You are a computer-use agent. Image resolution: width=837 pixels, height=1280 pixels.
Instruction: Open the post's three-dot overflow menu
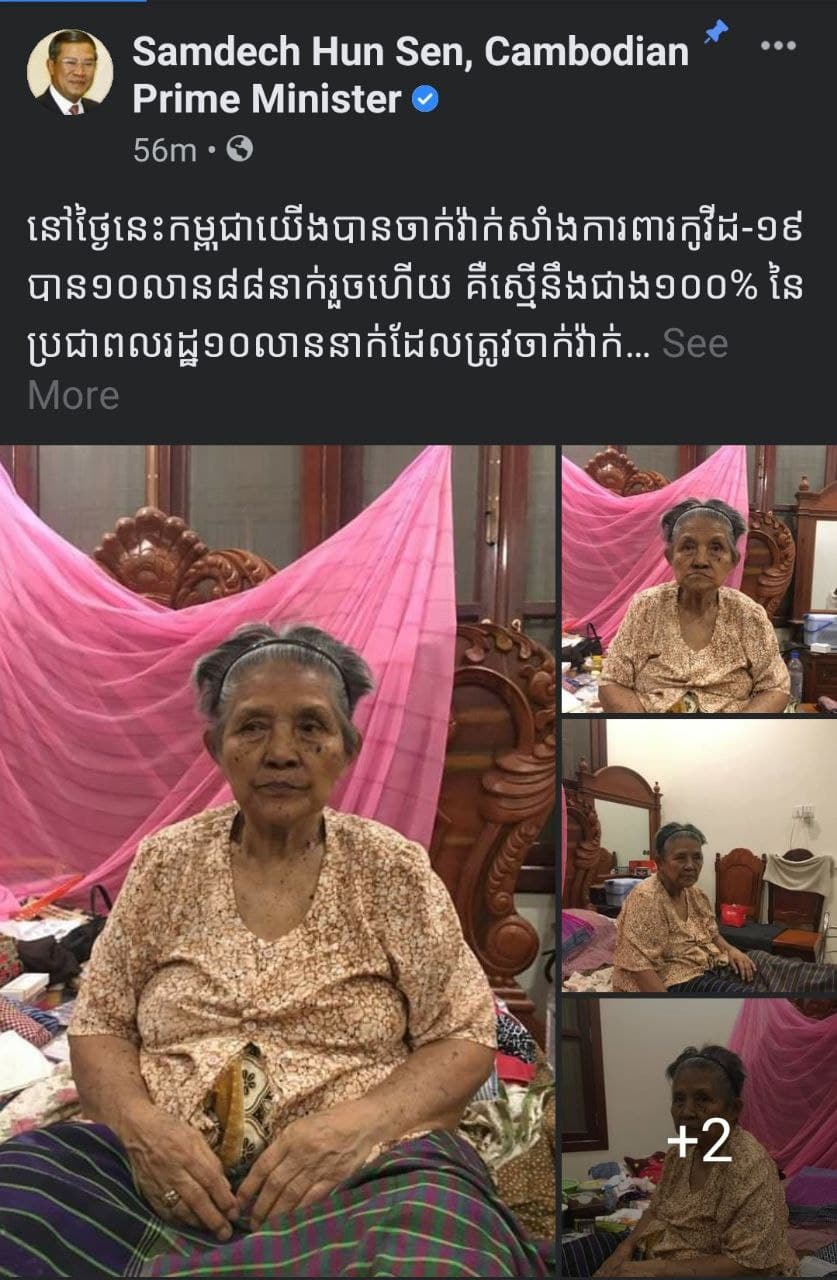click(x=778, y=46)
